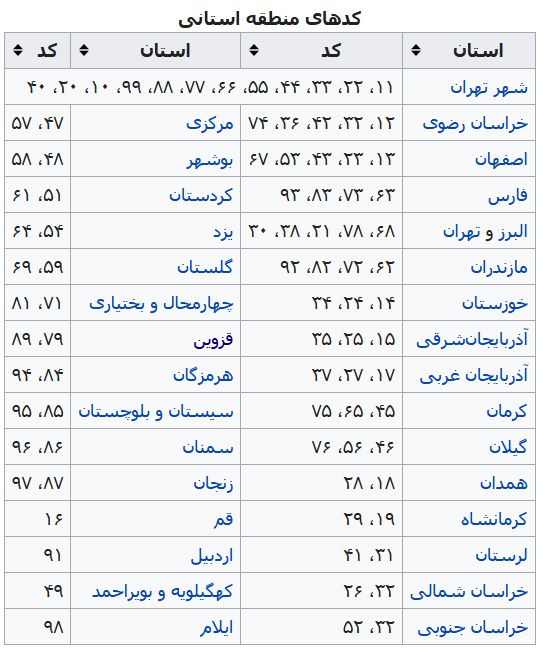Follow the اصفهان link
Screen dimensions: 546x655
(x=501, y=160)
